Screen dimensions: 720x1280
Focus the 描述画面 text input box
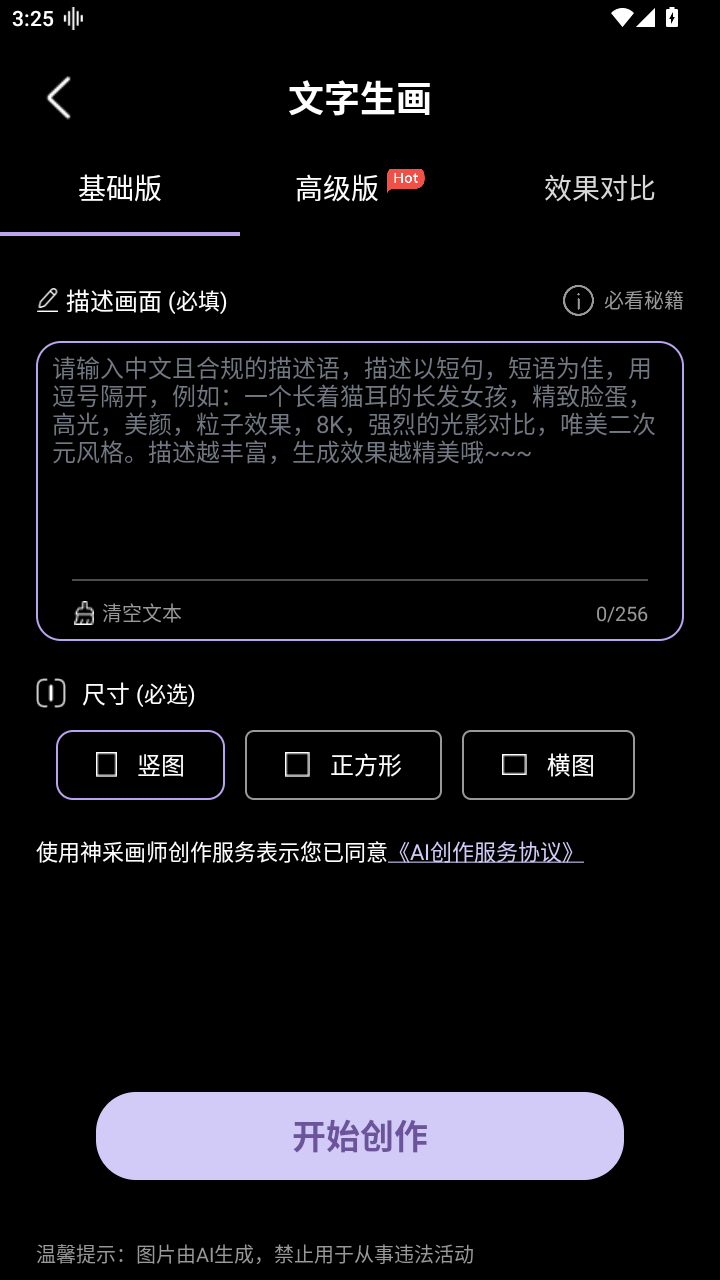360,460
